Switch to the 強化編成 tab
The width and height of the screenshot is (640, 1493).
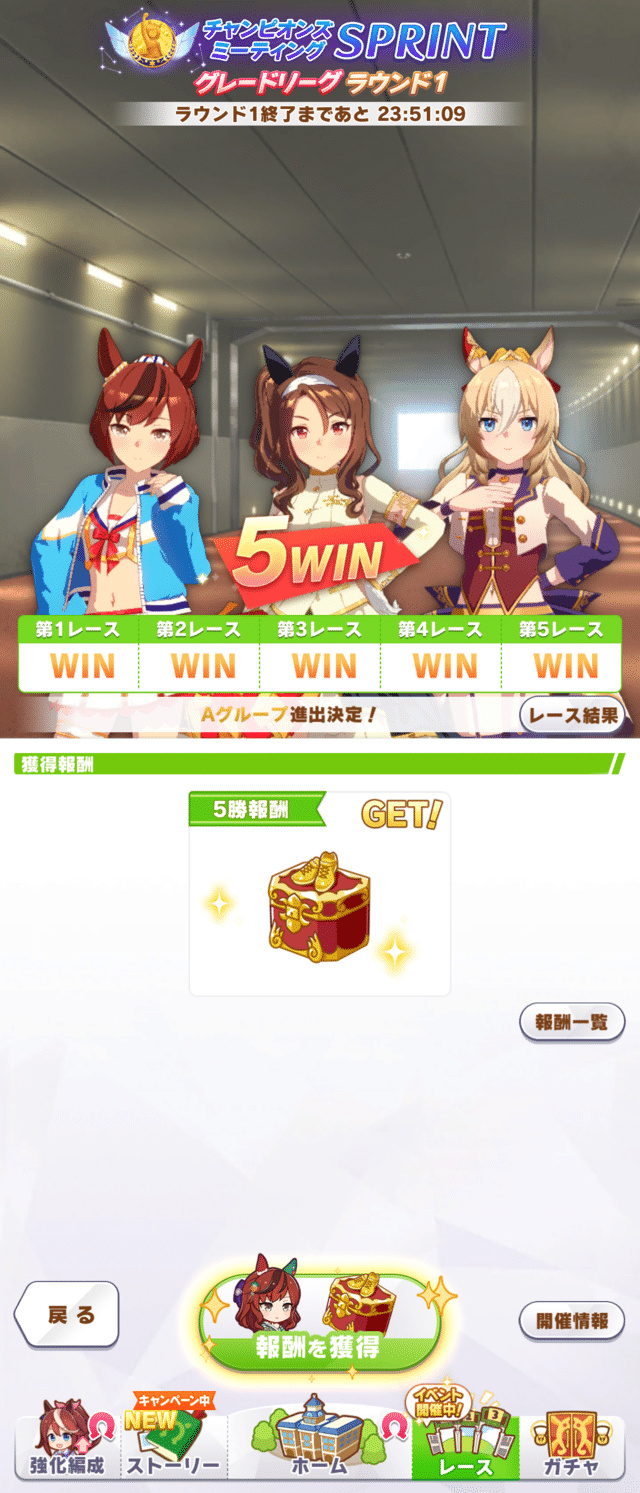(x=66, y=1445)
